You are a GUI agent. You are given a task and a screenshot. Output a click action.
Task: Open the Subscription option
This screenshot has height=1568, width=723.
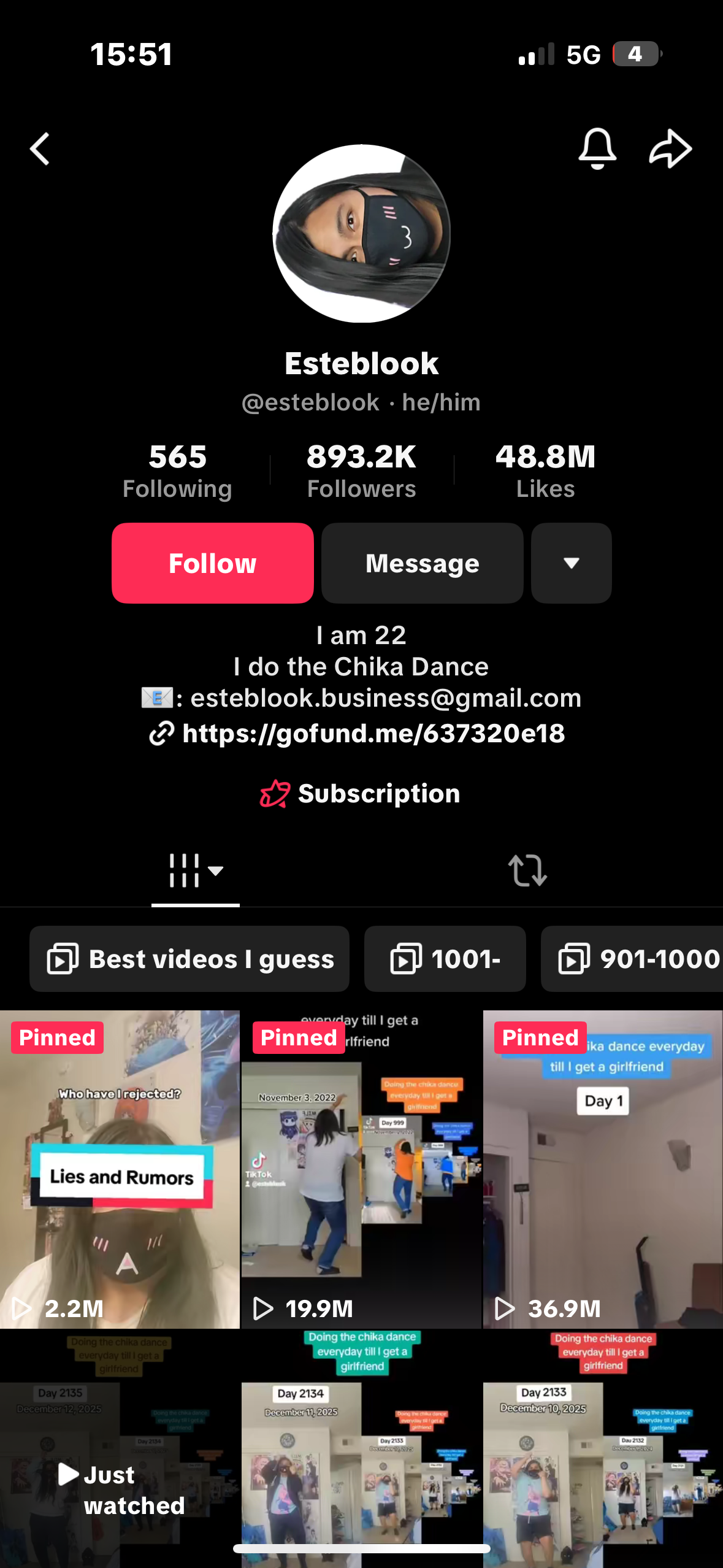click(361, 793)
